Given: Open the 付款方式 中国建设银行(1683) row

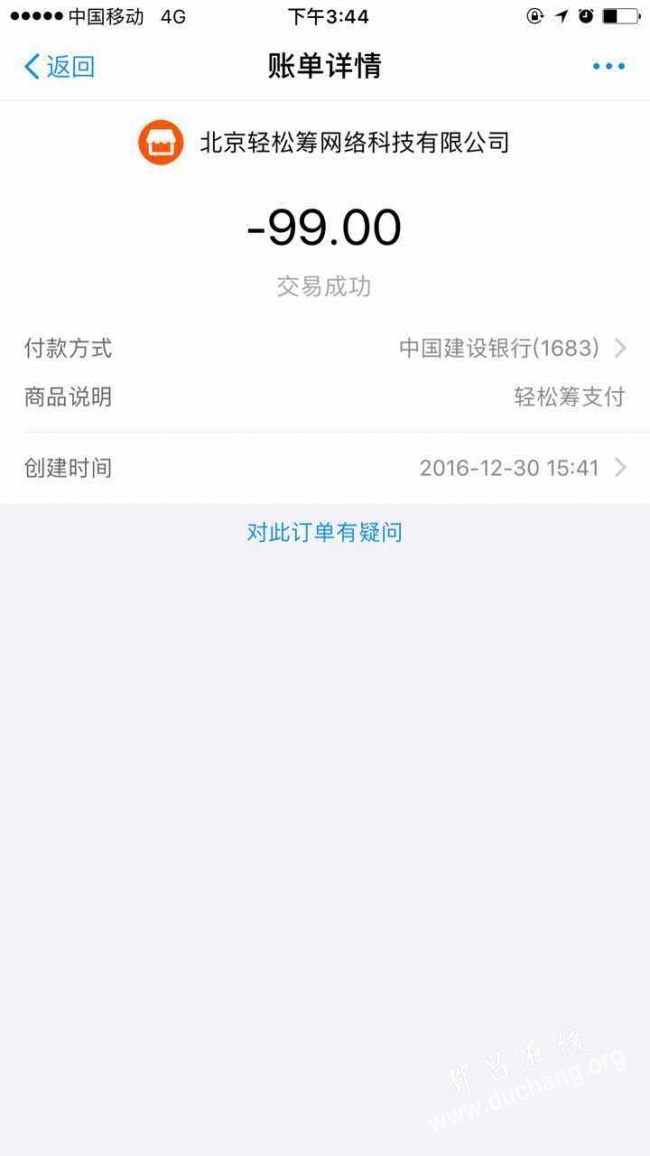Looking at the screenshot, I should click(325, 348).
